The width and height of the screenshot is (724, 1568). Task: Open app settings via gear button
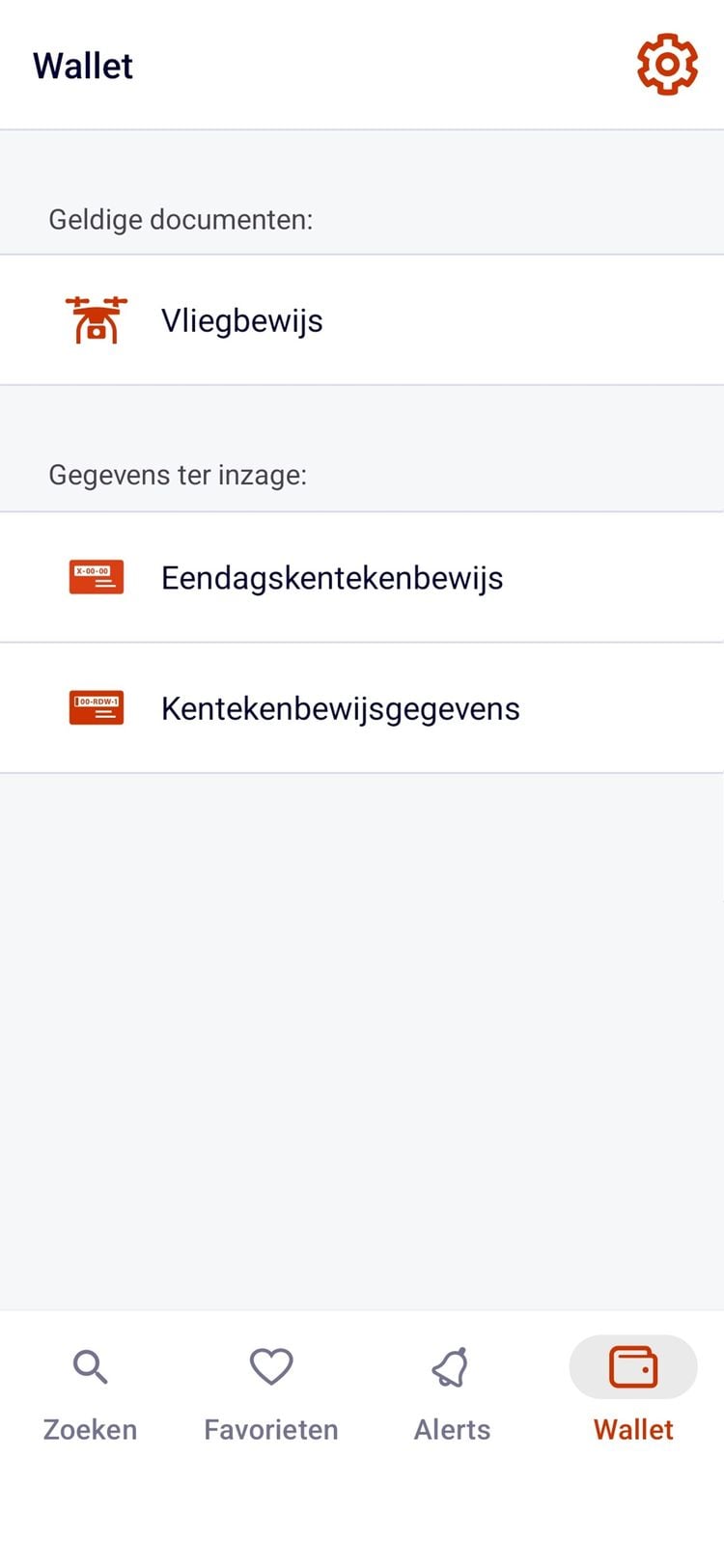666,63
